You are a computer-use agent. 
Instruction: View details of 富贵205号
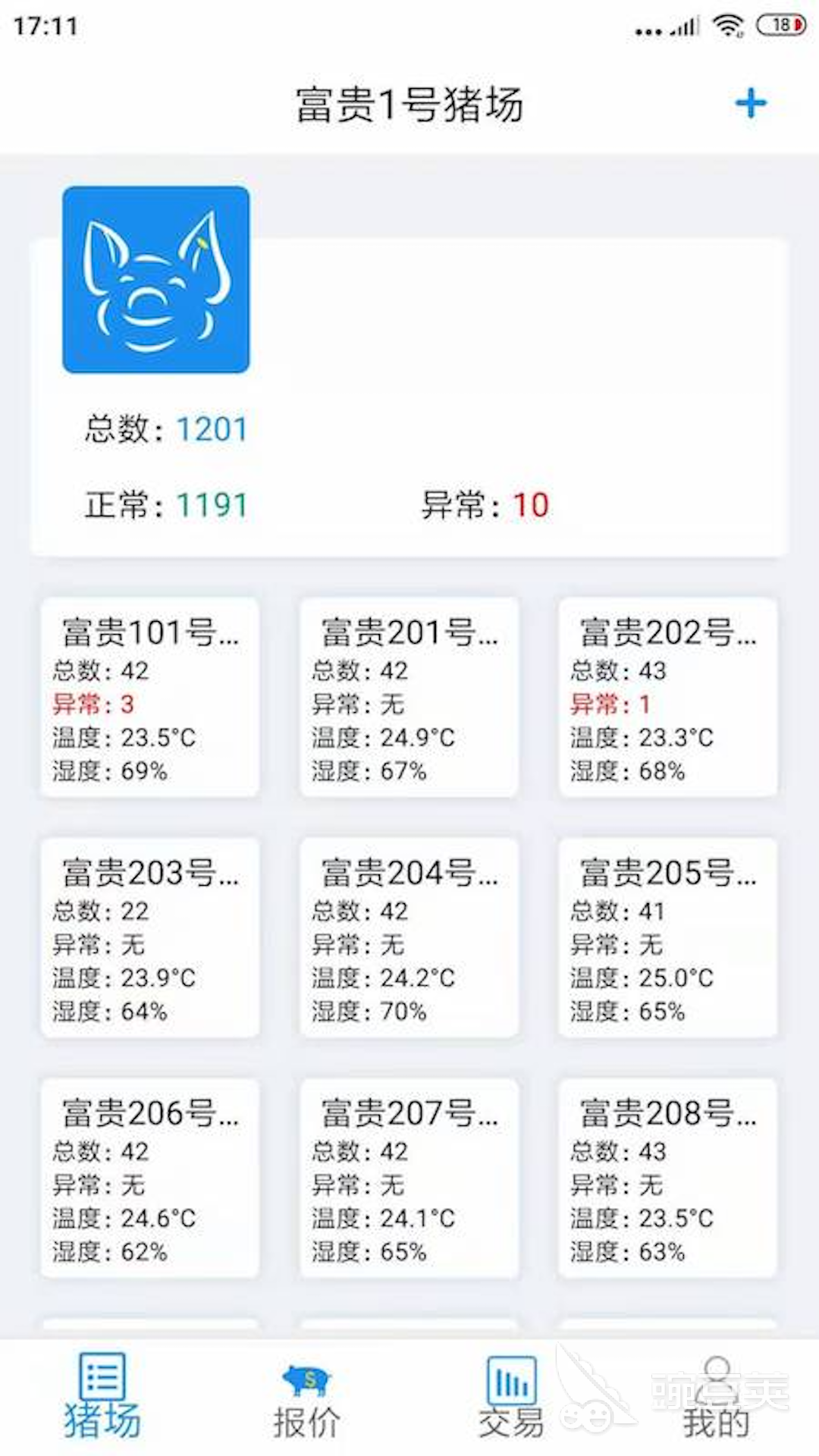click(668, 937)
